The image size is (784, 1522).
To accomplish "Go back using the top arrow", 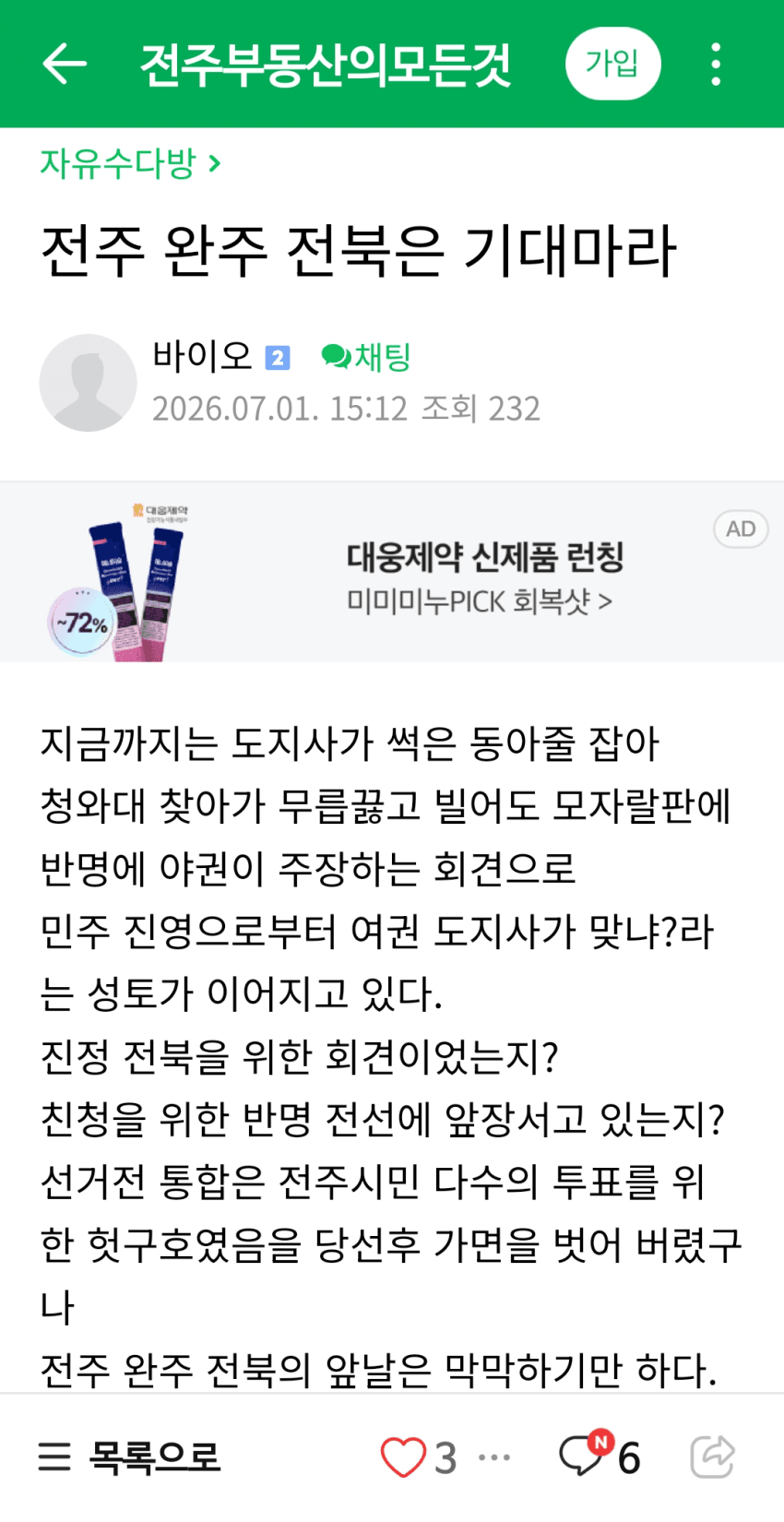I will tap(65, 64).
